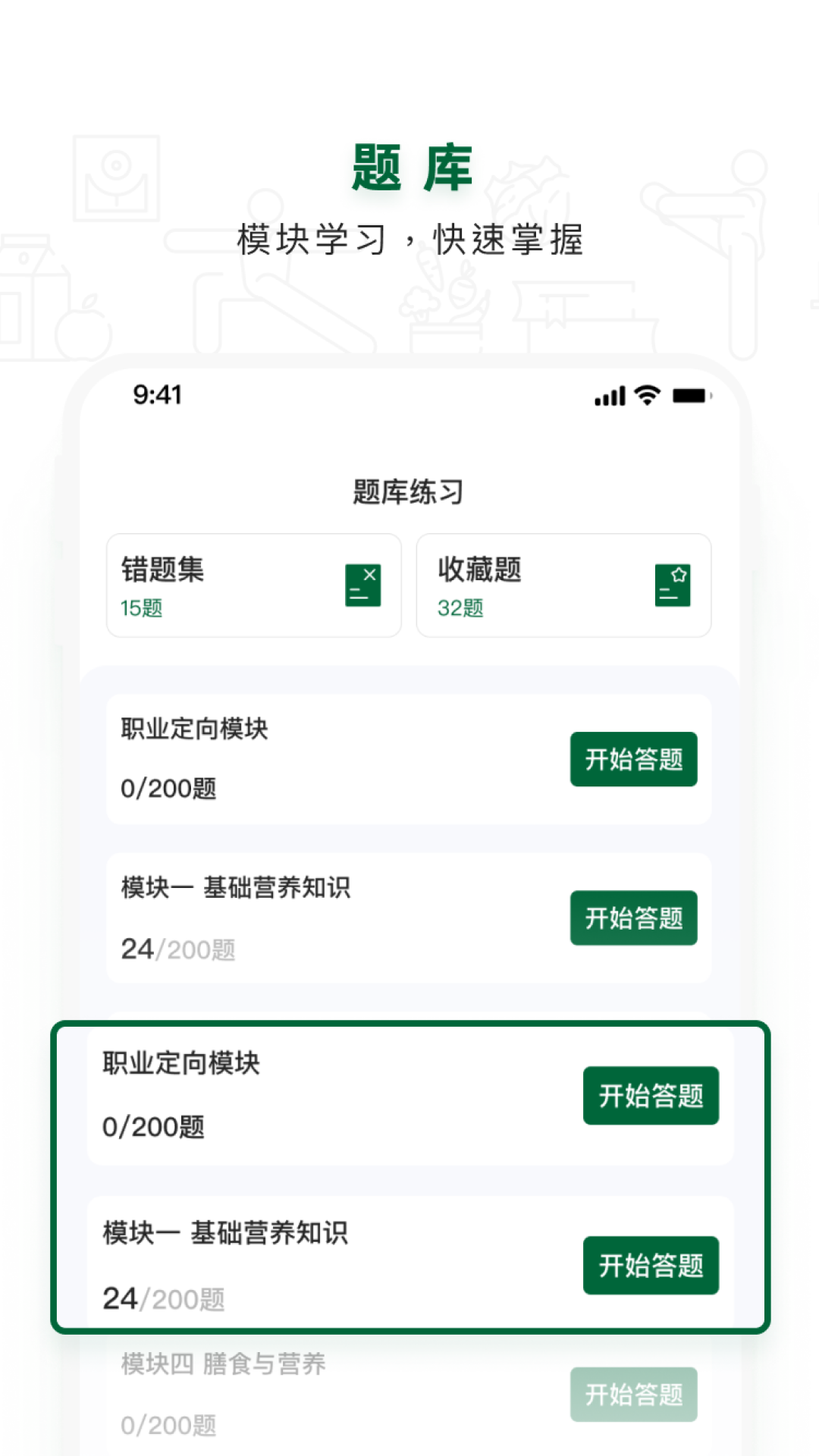Tap the cellular signal bars icon
The width and height of the screenshot is (819, 1456).
click(608, 396)
